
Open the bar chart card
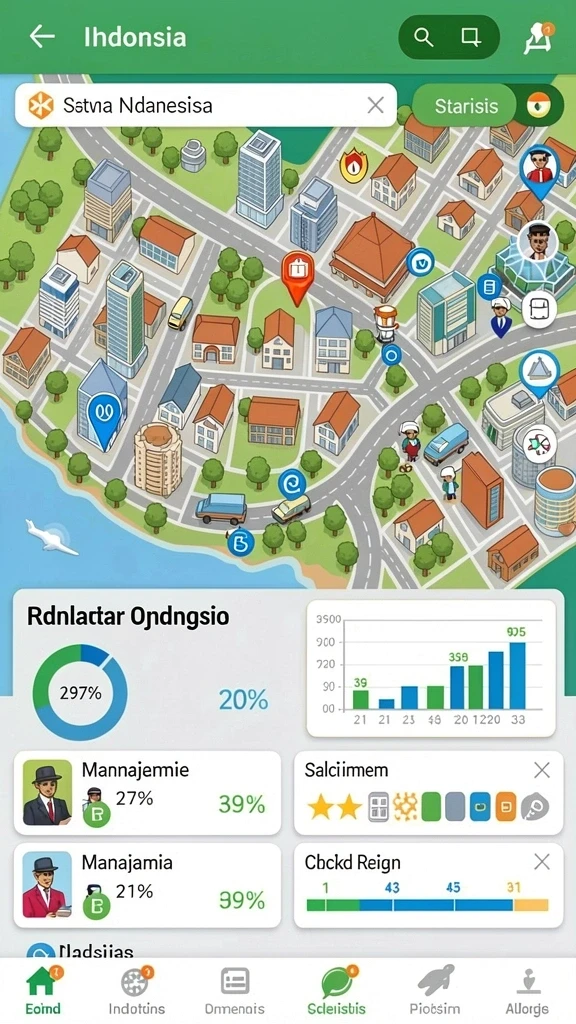[431, 668]
